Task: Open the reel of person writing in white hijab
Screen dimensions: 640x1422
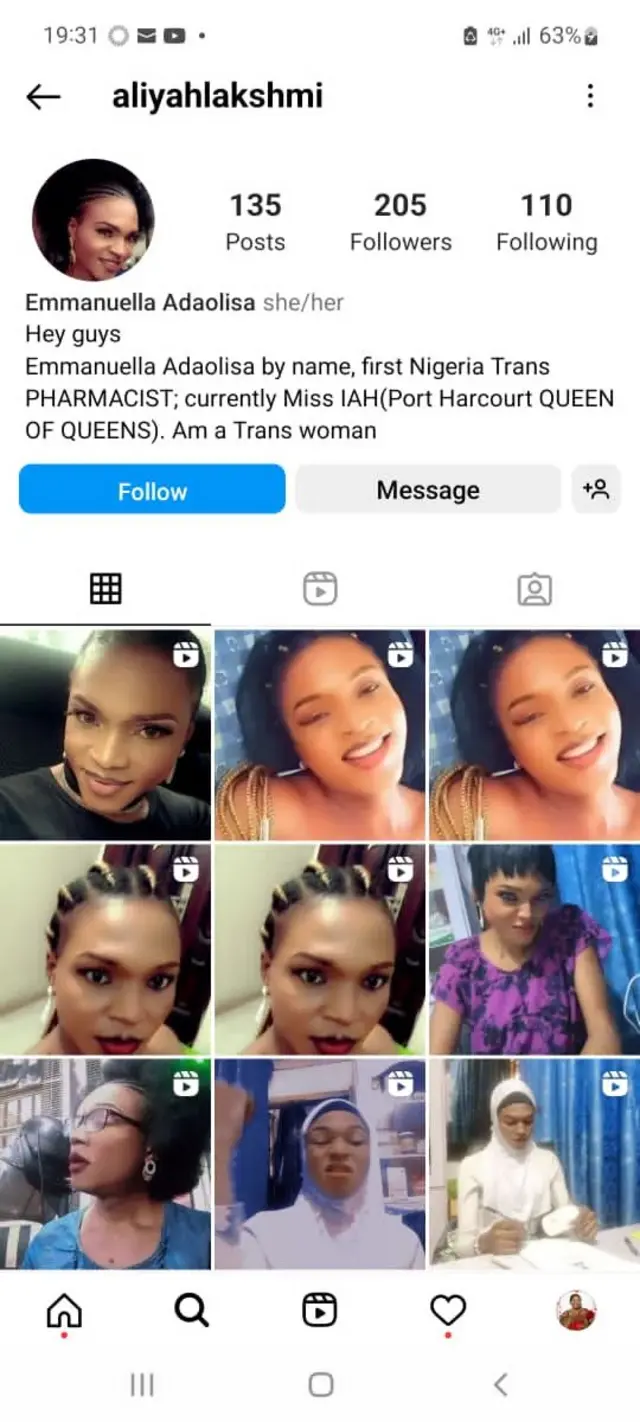Action: click(x=534, y=1164)
